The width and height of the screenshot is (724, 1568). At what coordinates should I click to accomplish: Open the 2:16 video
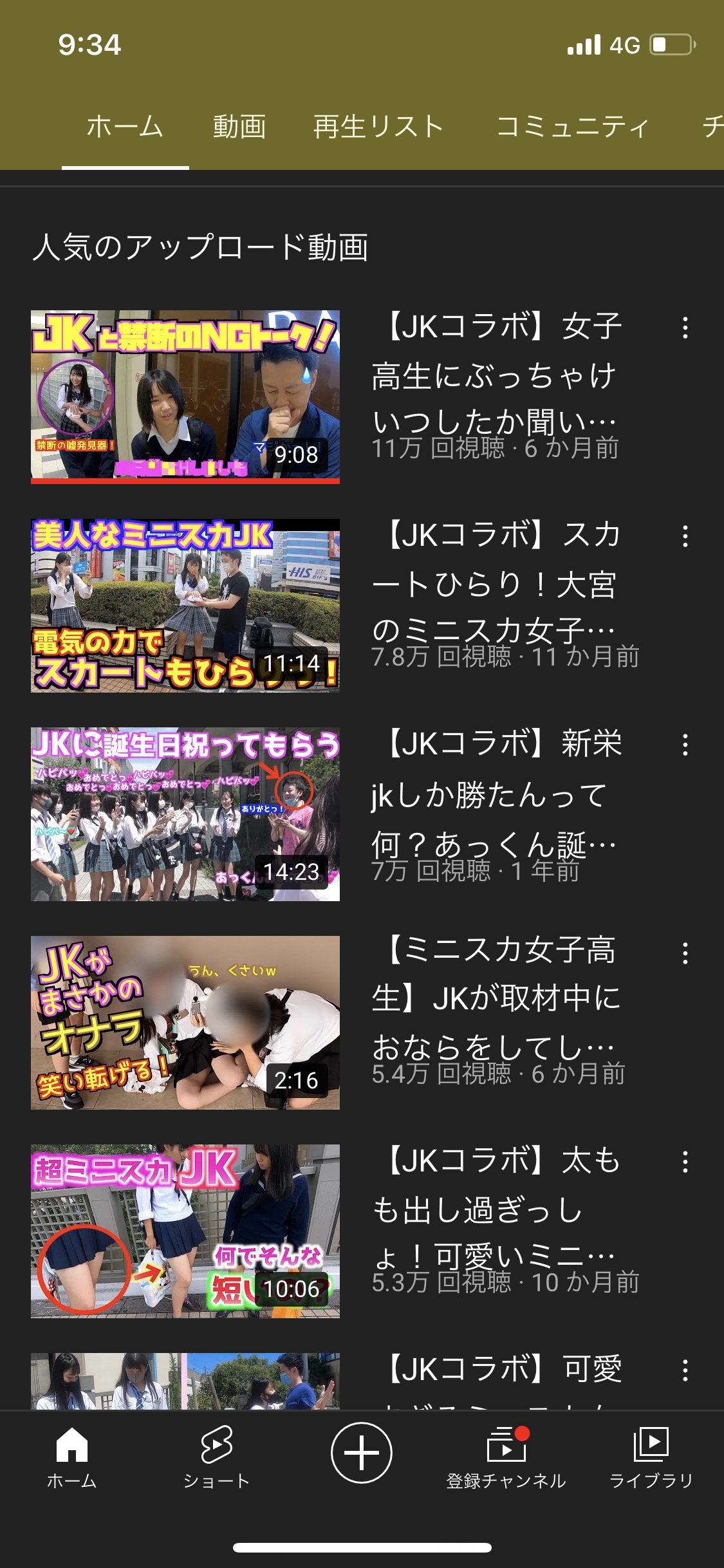pos(185,1022)
